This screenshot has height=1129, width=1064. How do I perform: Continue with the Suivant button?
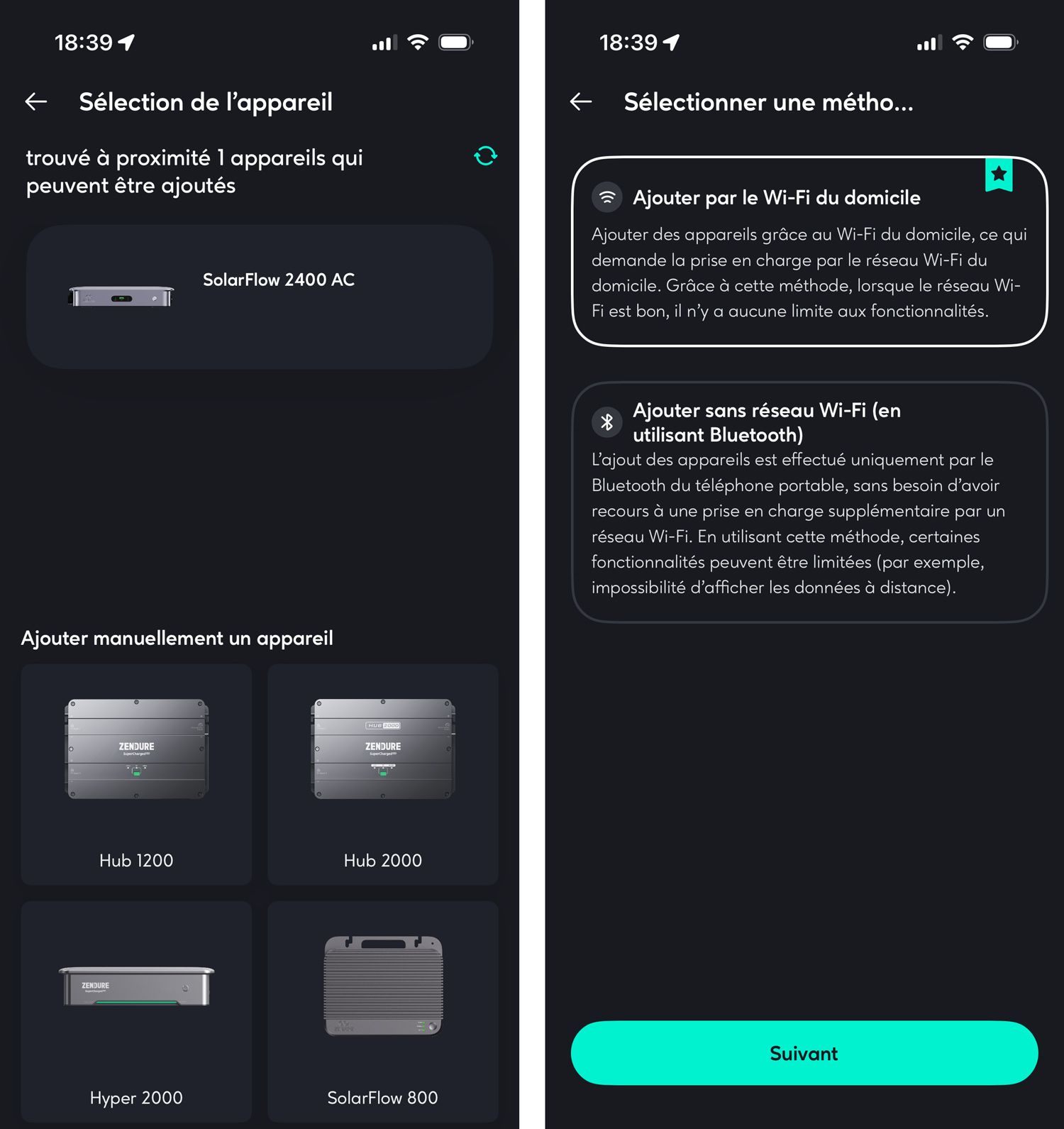[804, 1053]
